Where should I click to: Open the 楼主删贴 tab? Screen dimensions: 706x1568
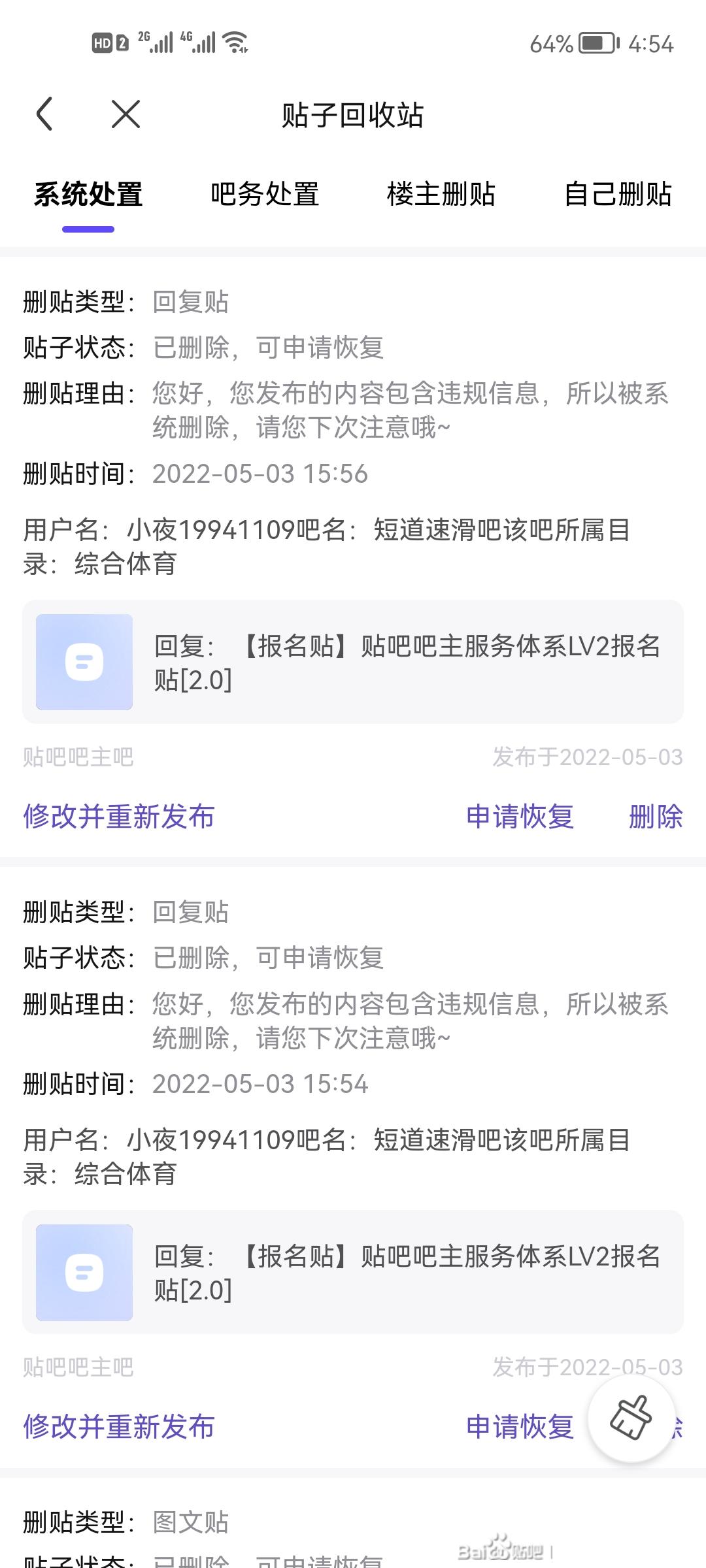coord(441,195)
